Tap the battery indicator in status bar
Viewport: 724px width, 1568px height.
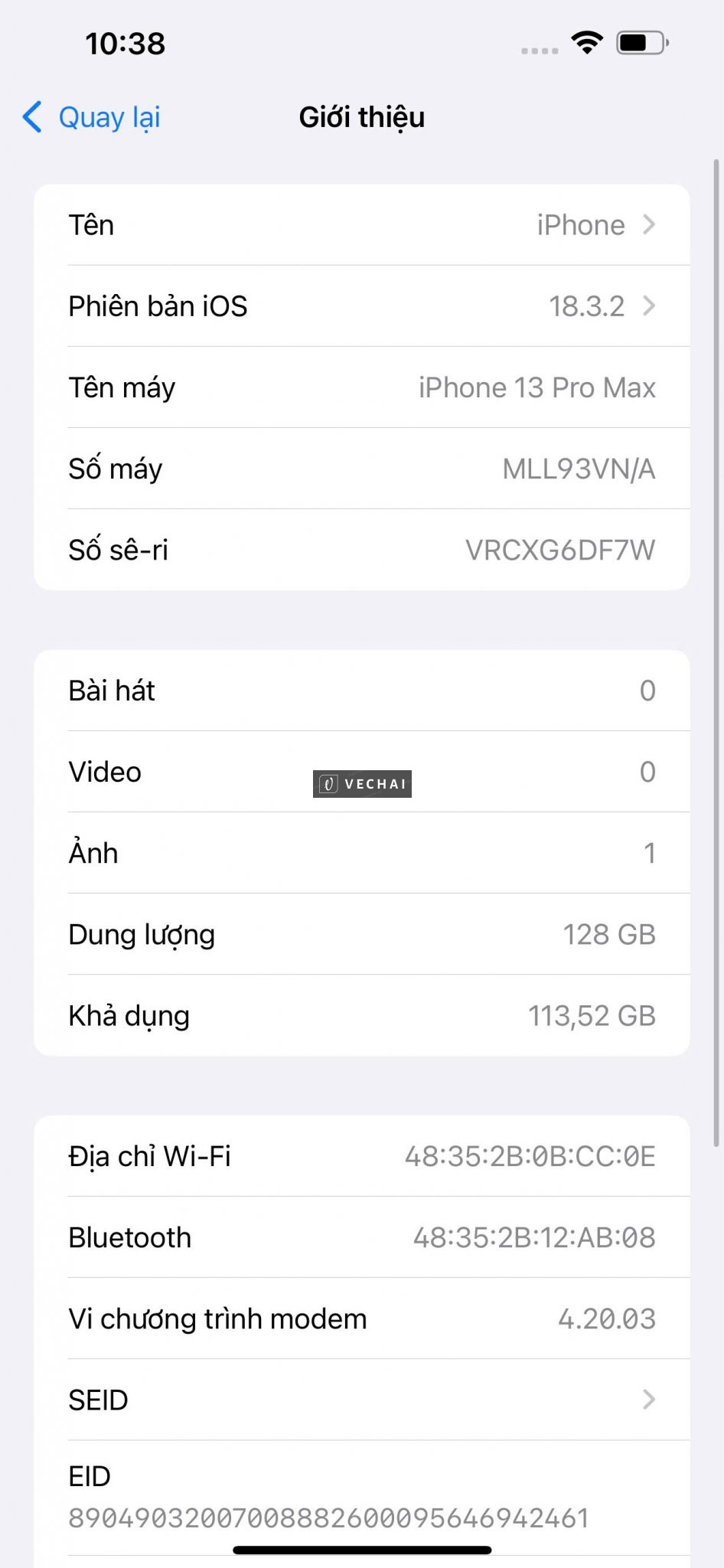click(x=640, y=44)
